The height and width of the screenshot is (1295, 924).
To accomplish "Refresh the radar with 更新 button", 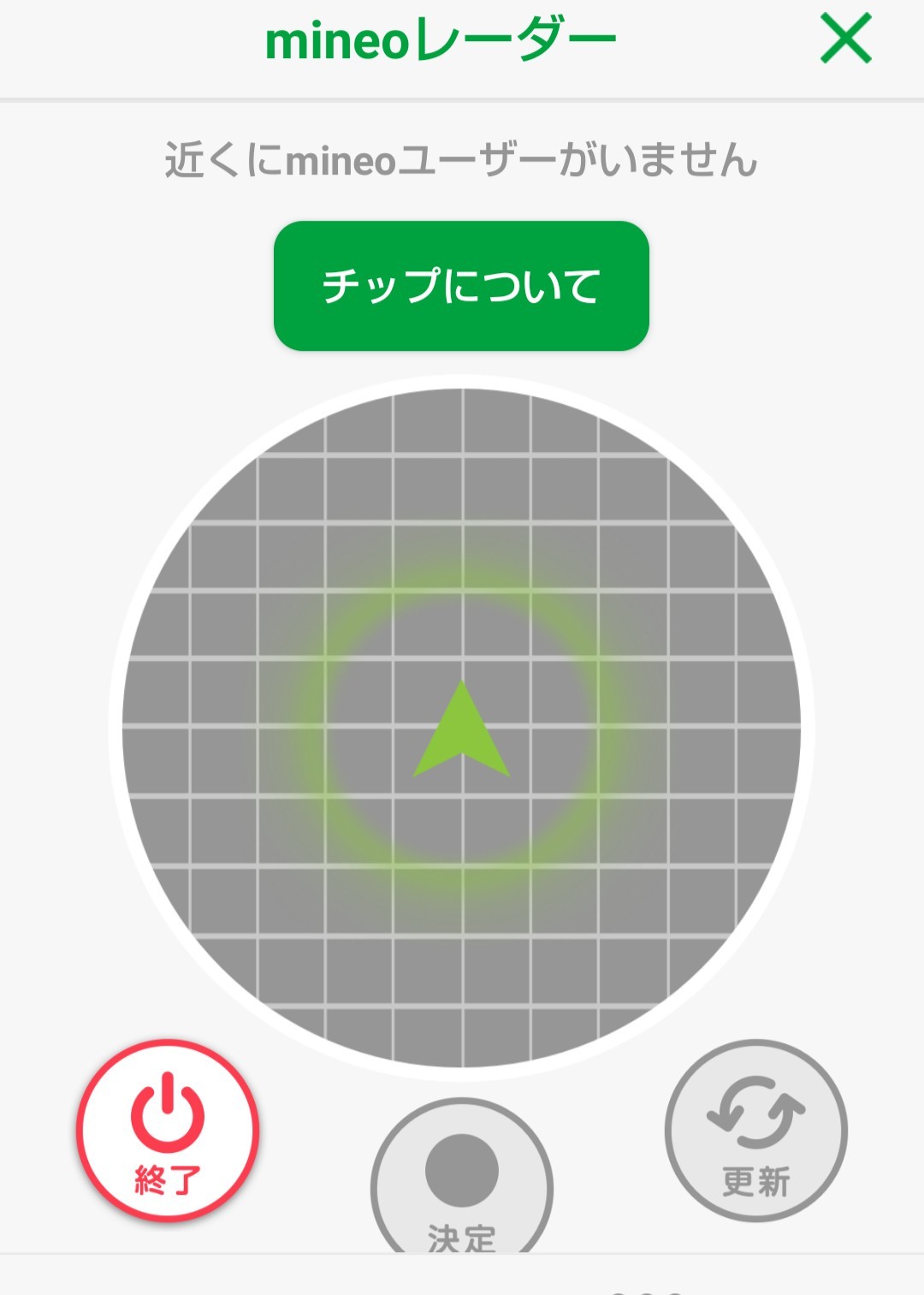I will pyautogui.click(x=755, y=1132).
